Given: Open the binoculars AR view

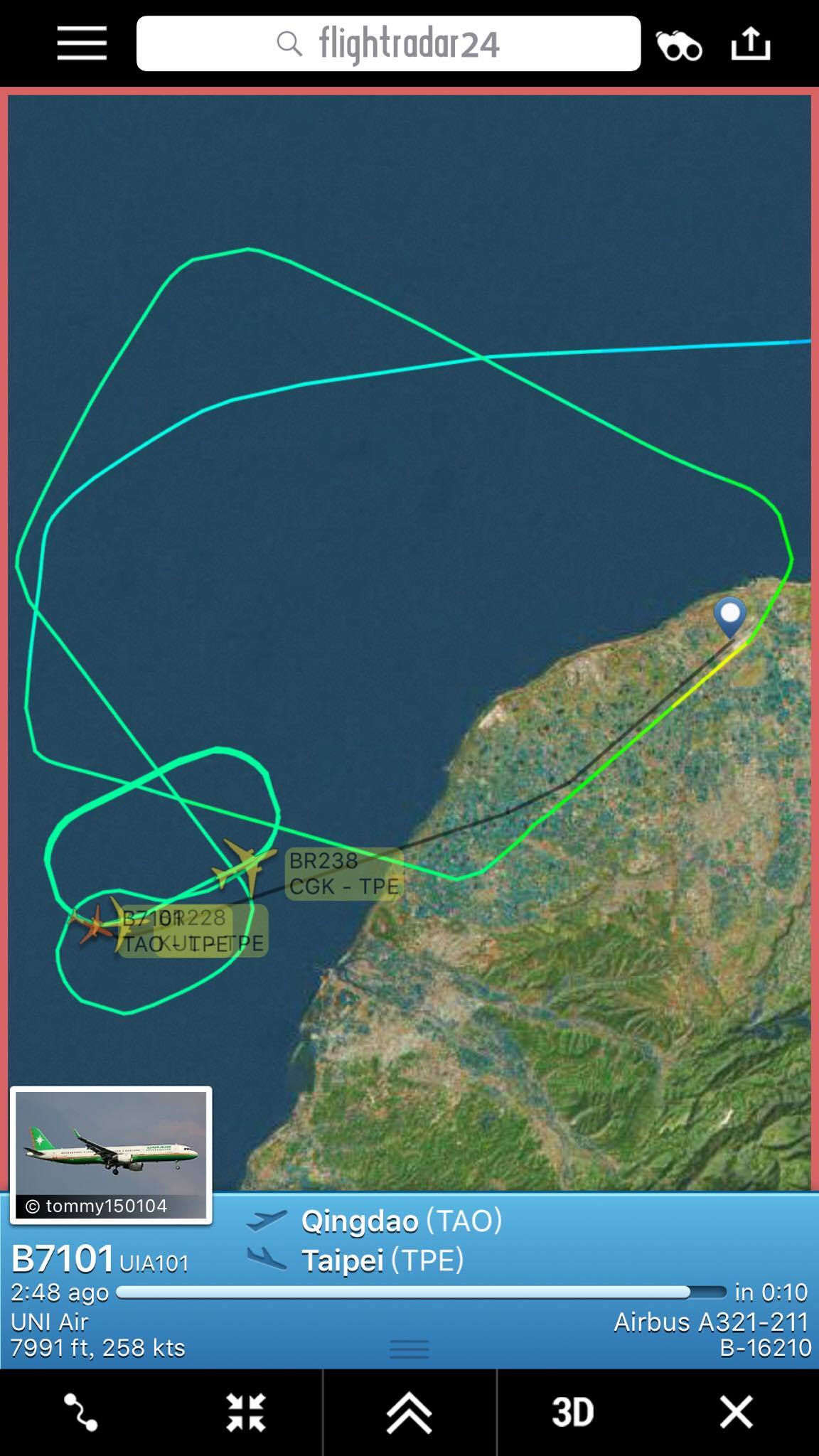Looking at the screenshot, I should [679, 45].
